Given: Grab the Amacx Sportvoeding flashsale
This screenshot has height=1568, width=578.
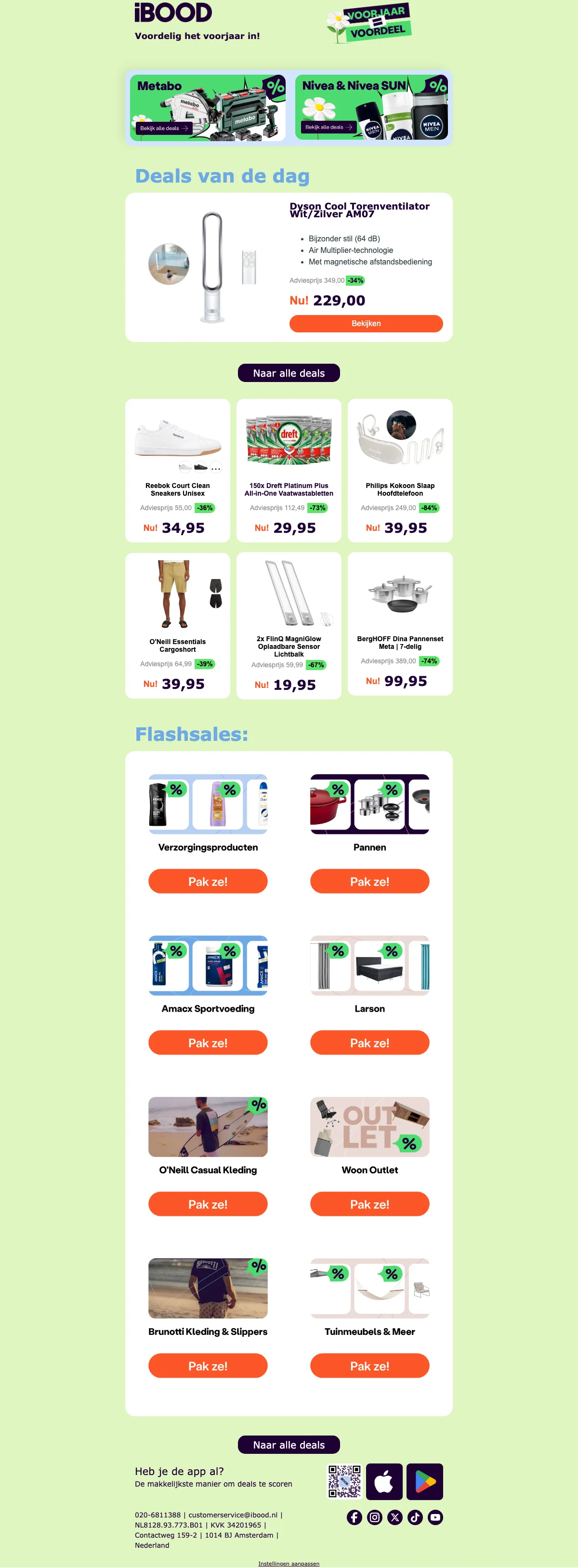Looking at the screenshot, I should click(208, 1042).
